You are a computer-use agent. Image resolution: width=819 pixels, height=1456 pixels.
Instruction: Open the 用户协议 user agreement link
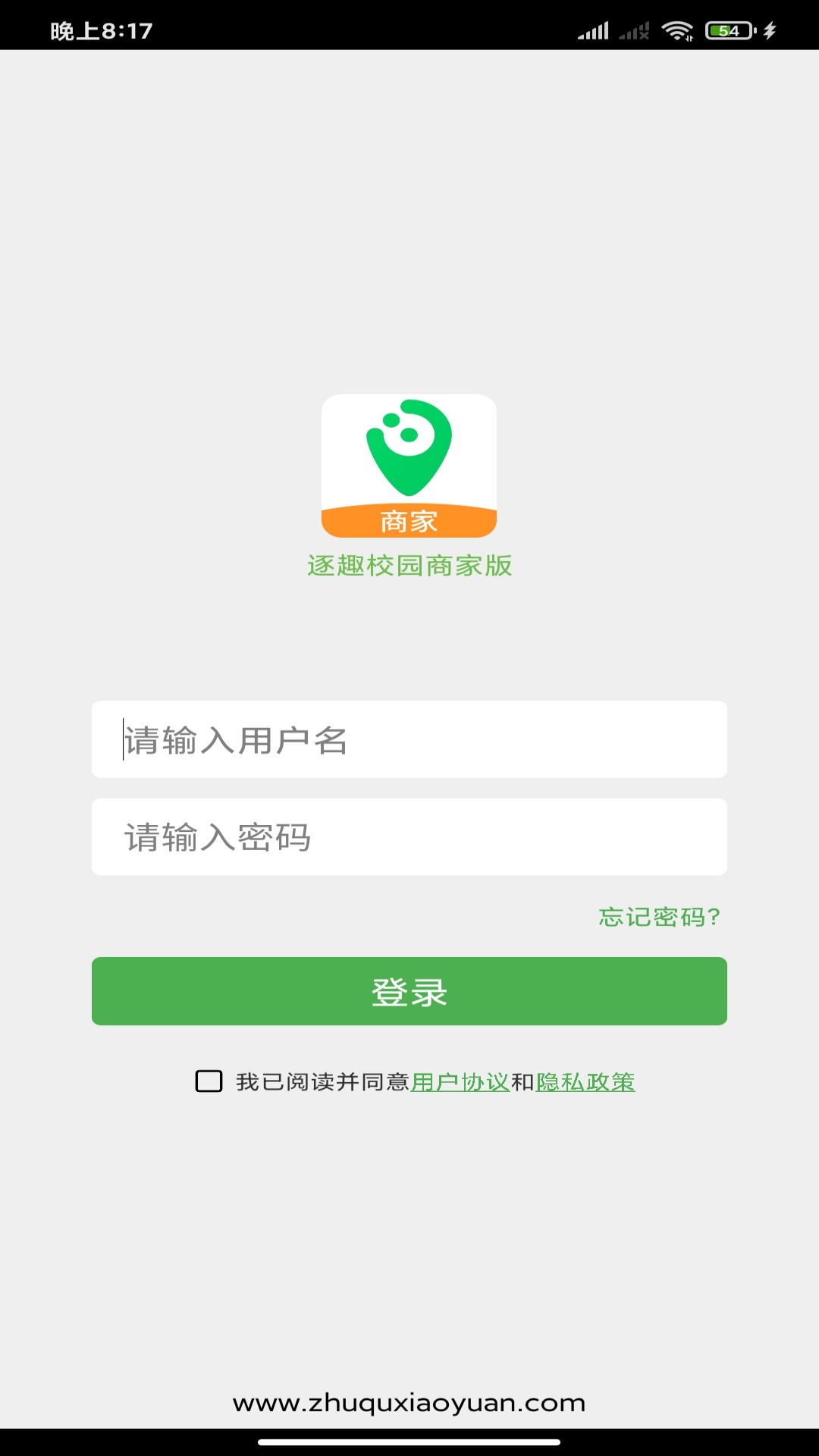pyautogui.click(x=460, y=1082)
